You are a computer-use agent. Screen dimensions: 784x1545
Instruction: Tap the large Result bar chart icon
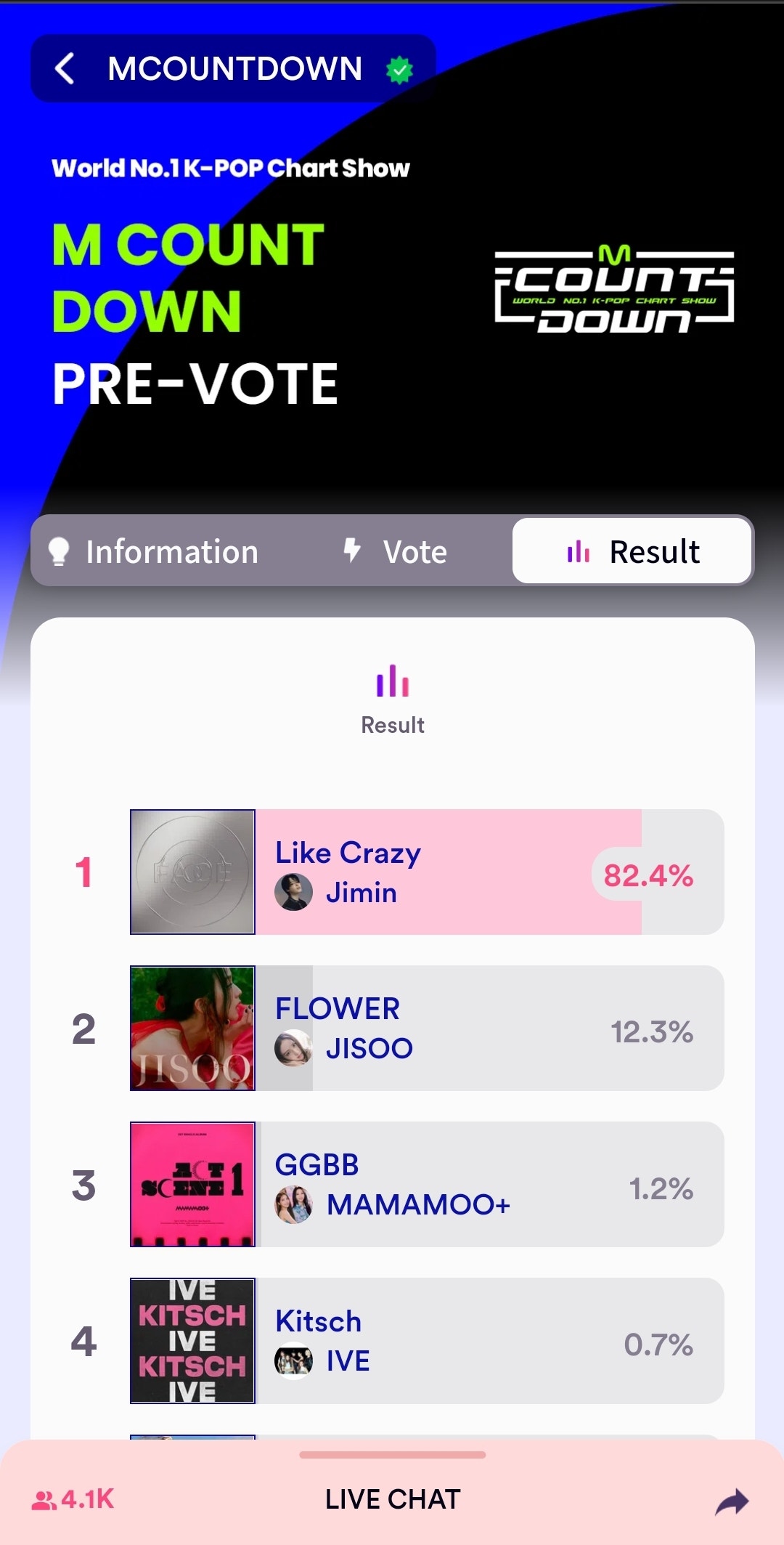point(392,681)
